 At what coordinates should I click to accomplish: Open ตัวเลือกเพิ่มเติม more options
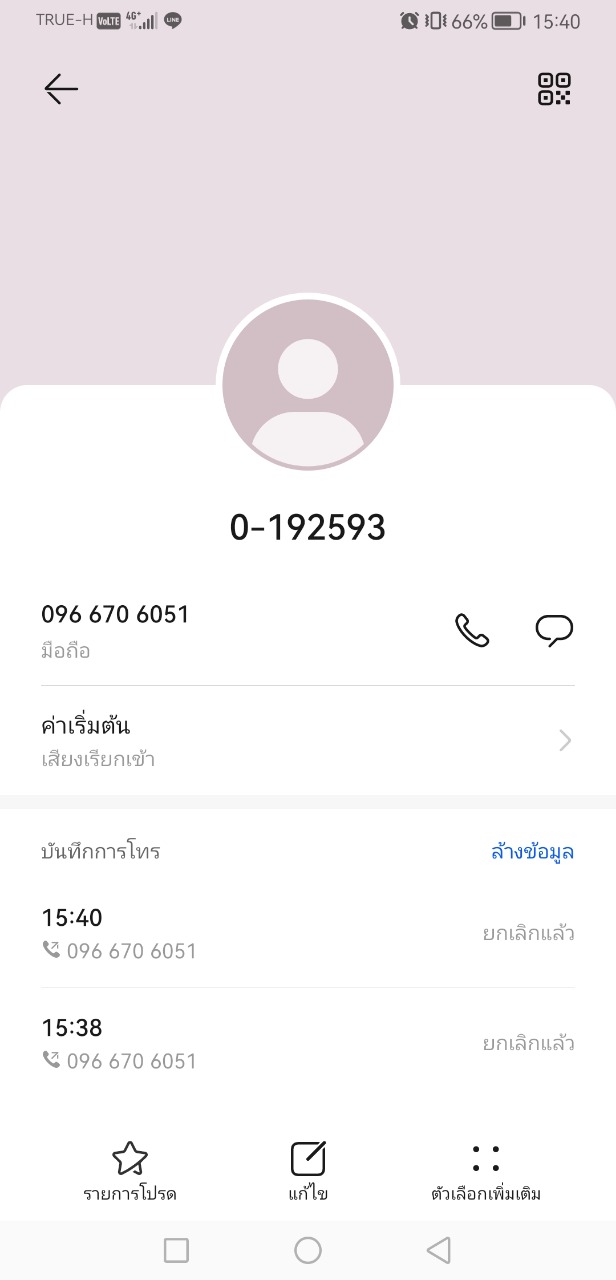[486, 1171]
